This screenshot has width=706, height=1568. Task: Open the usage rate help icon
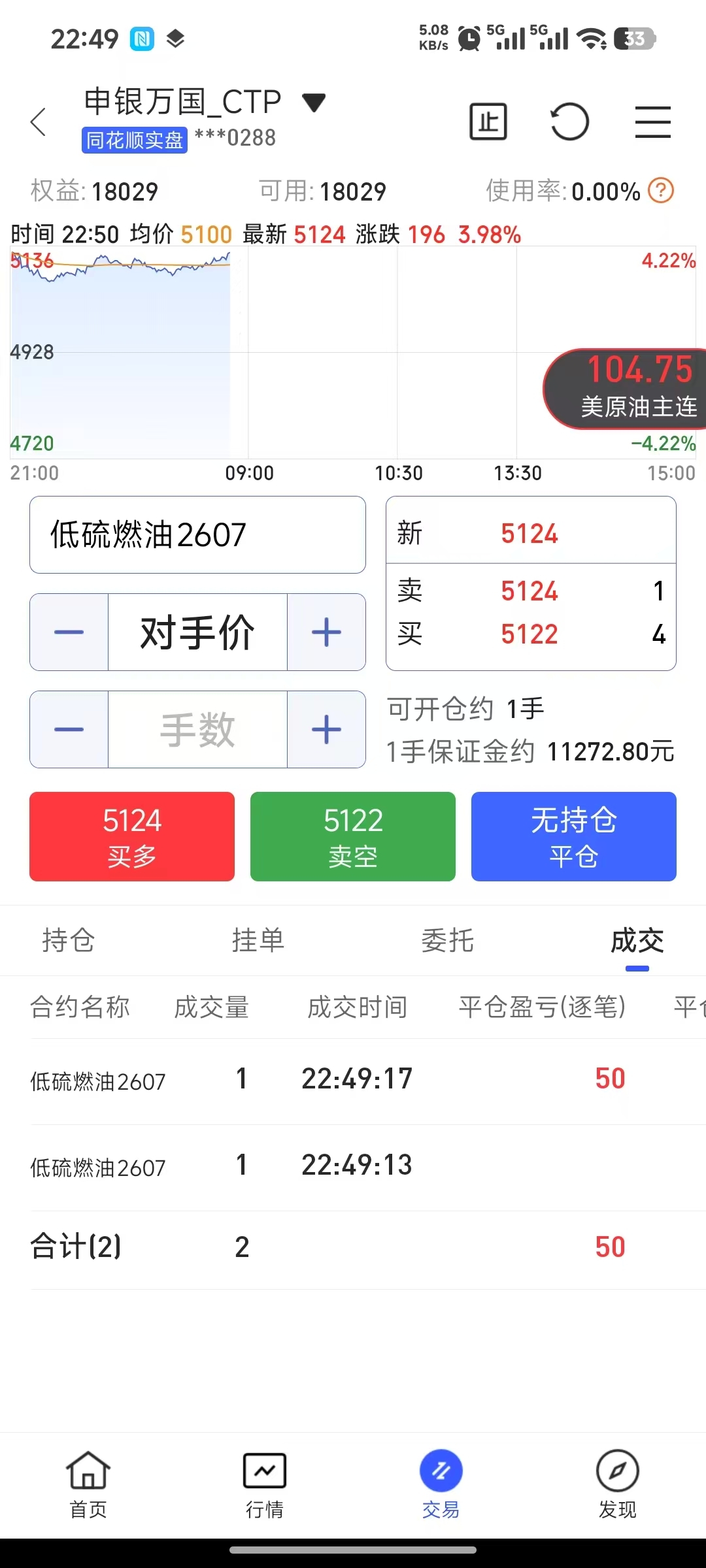[x=661, y=191]
